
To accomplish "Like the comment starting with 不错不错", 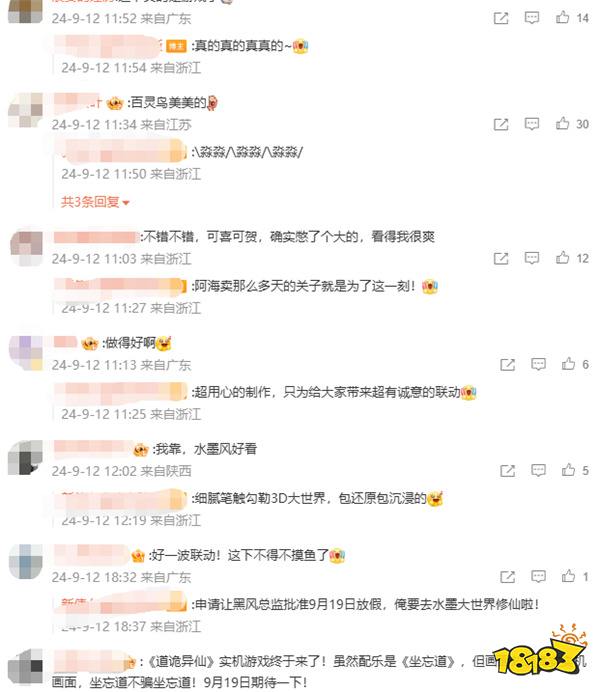I will 562,258.
